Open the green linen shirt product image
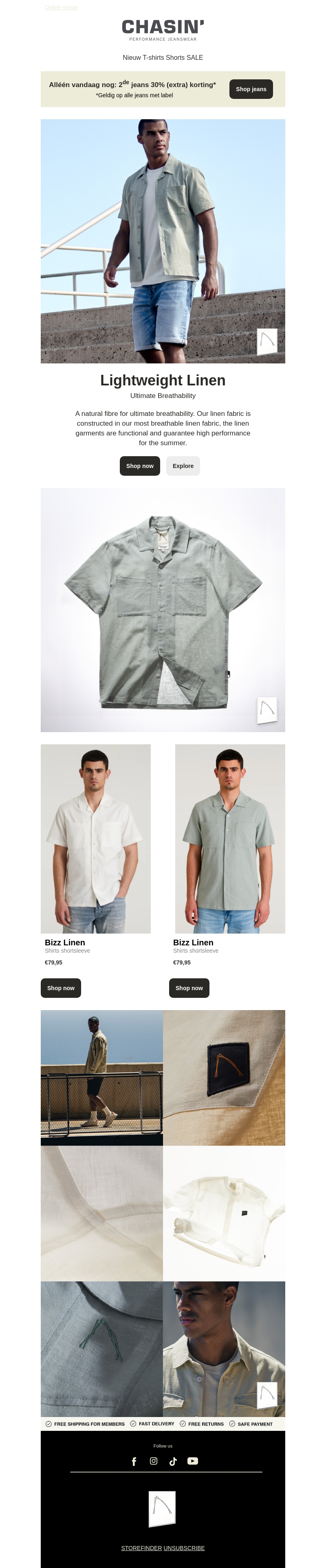 pyautogui.click(x=163, y=609)
